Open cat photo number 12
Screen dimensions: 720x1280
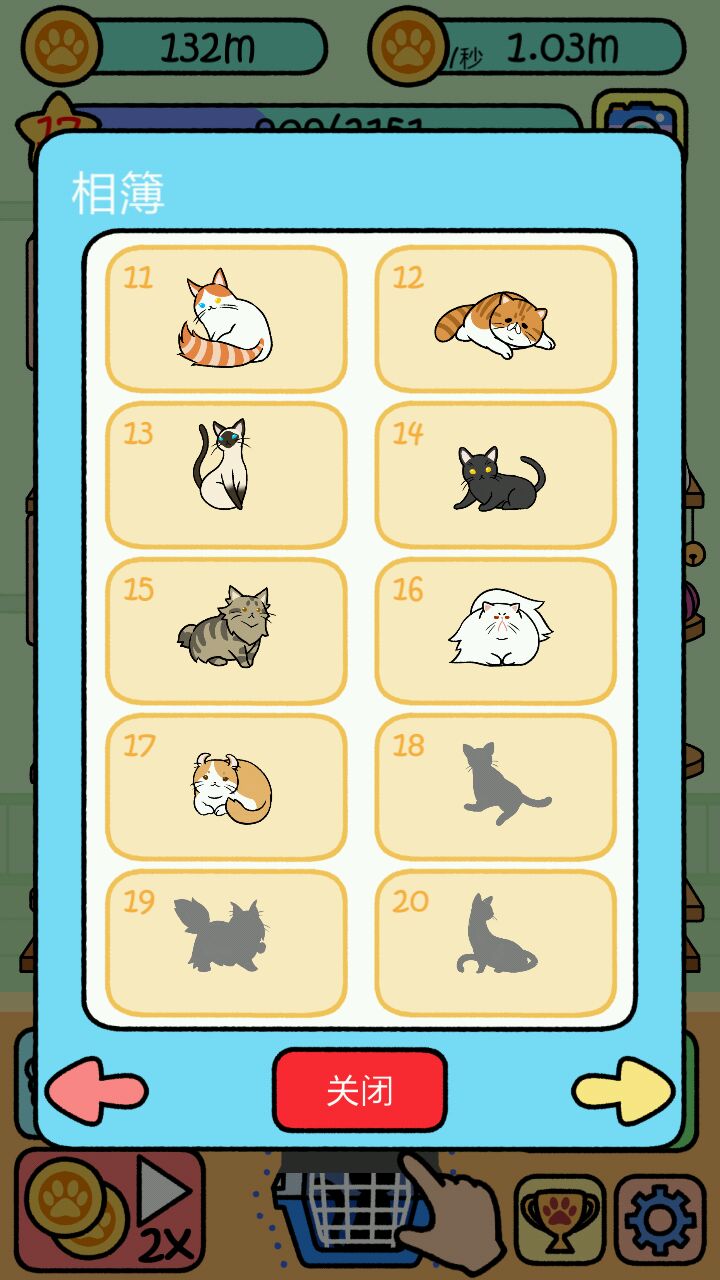[495, 319]
